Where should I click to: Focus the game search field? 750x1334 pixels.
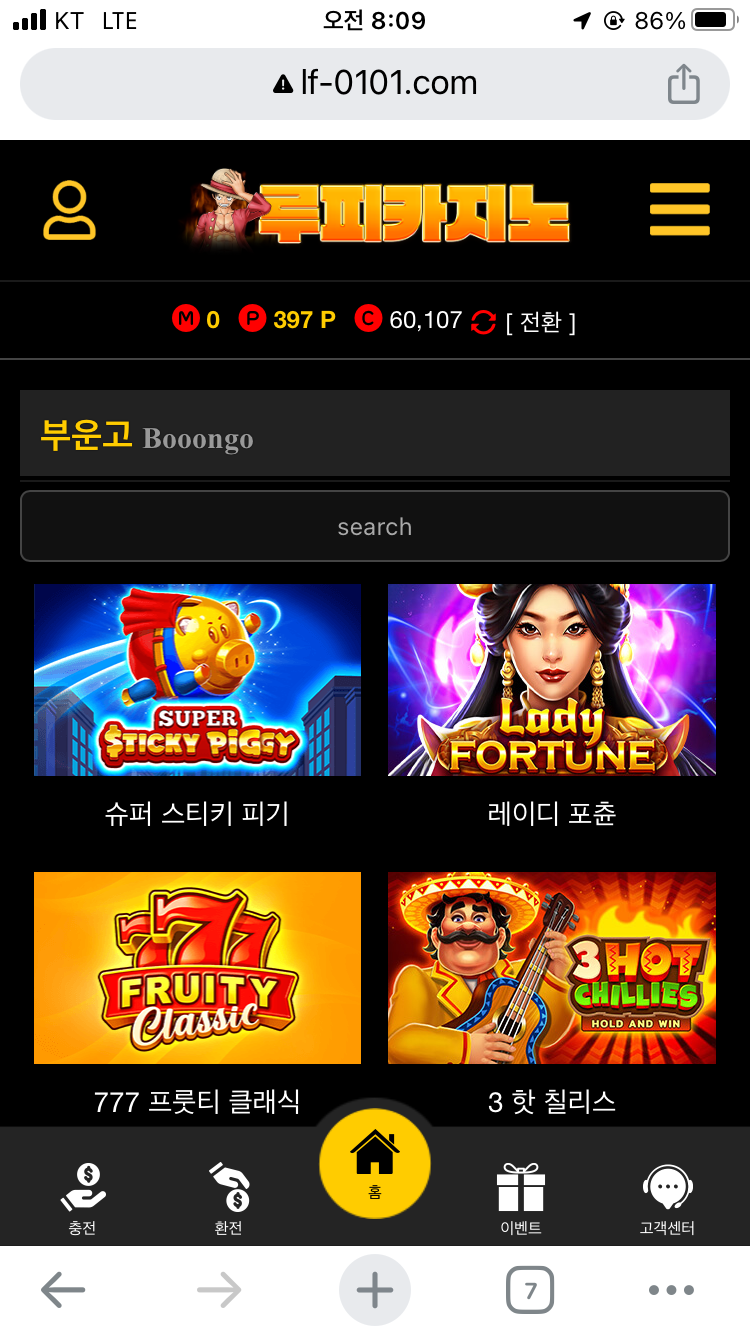pos(374,526)
